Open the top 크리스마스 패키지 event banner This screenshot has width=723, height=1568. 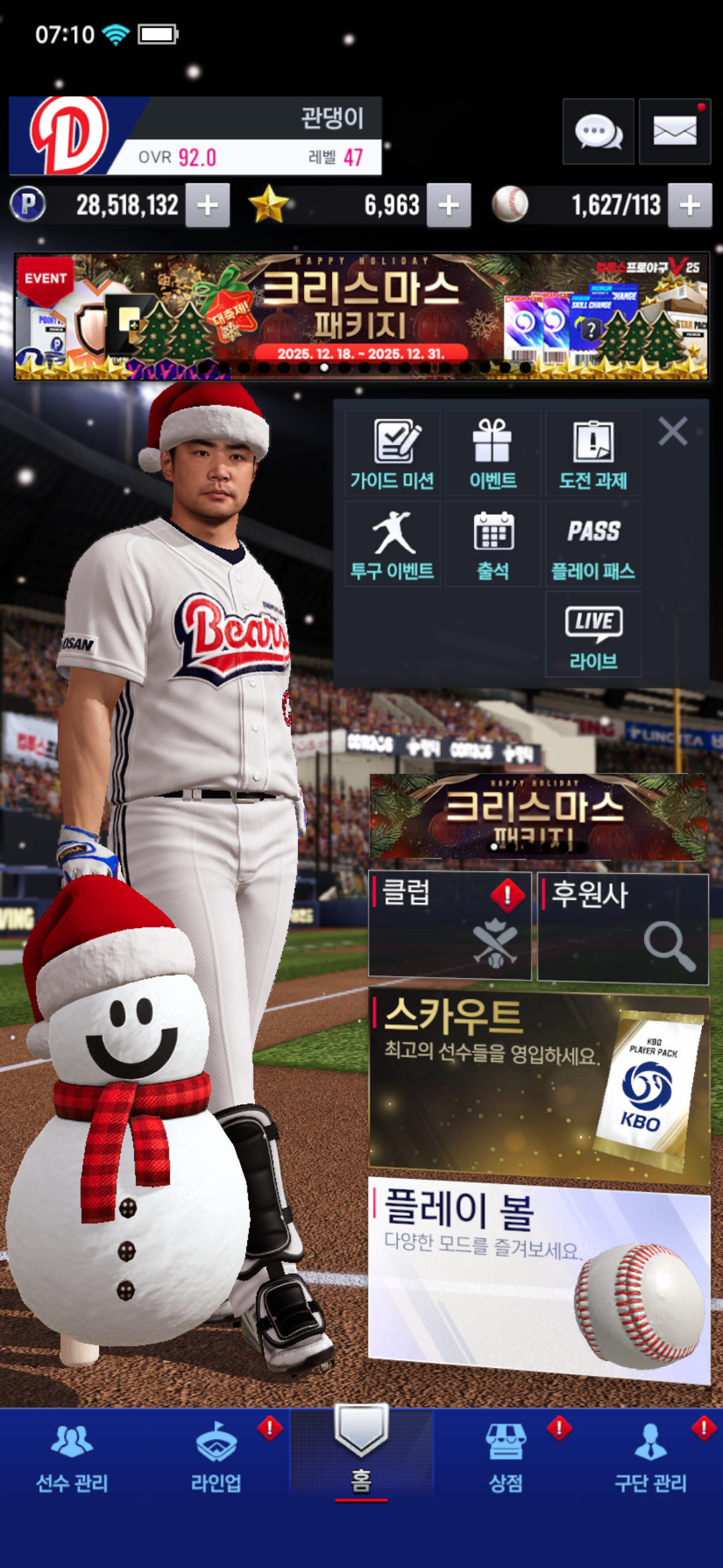click(x=361, y=316)
